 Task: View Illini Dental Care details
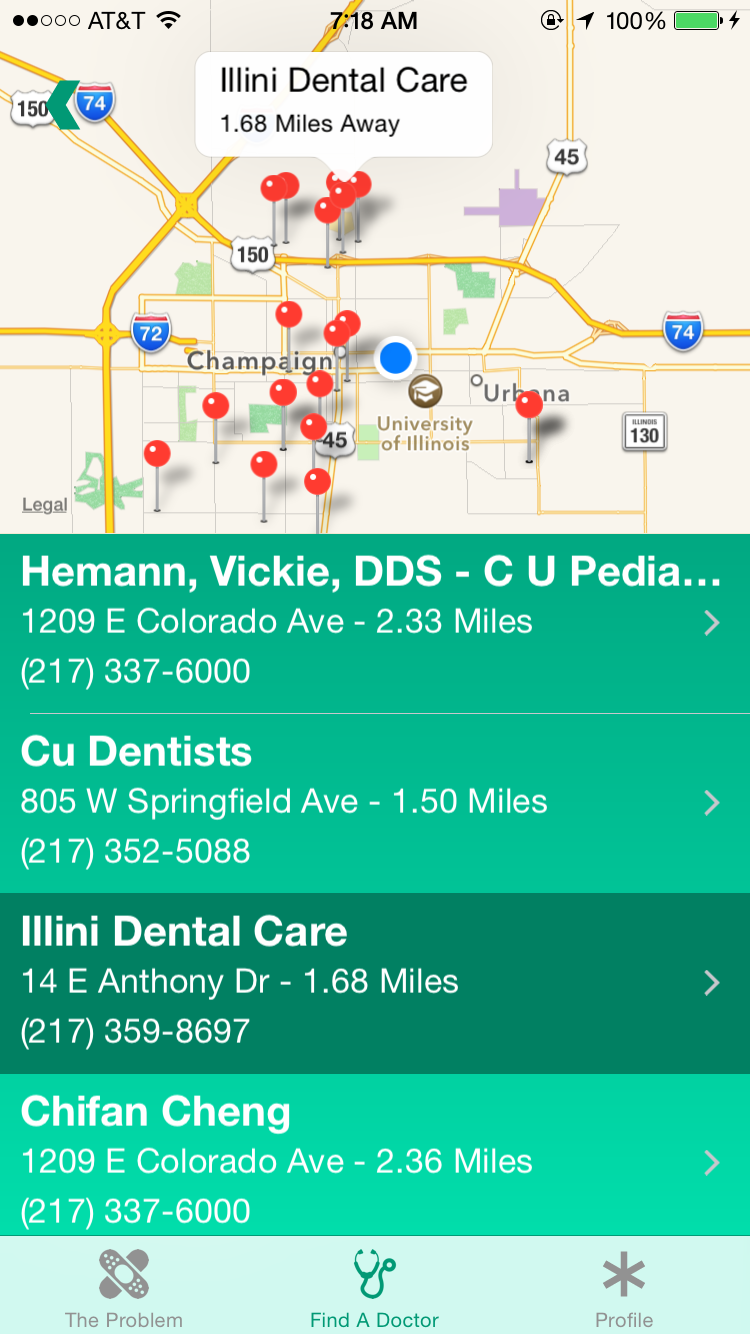coord(375,982)
